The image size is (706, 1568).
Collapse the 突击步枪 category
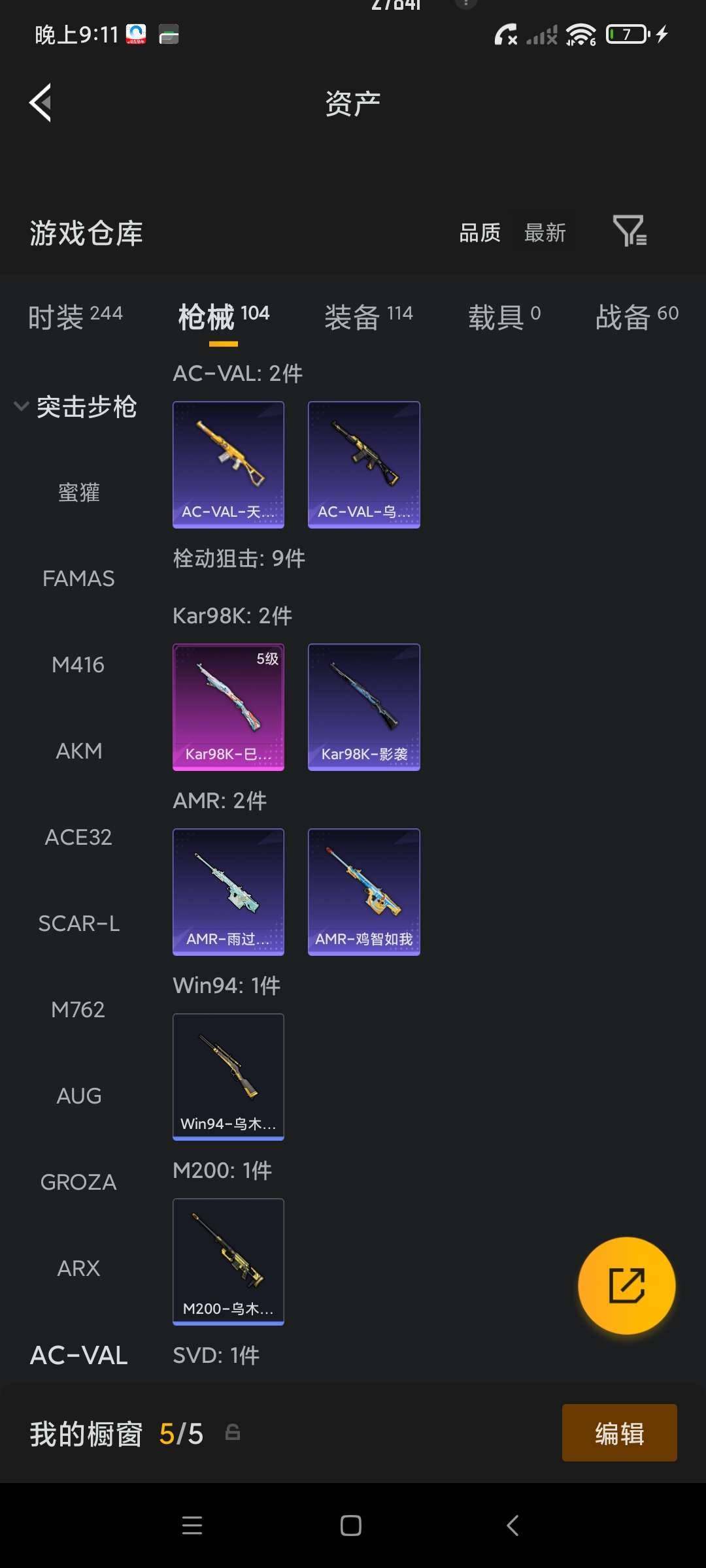coord(75,406)
